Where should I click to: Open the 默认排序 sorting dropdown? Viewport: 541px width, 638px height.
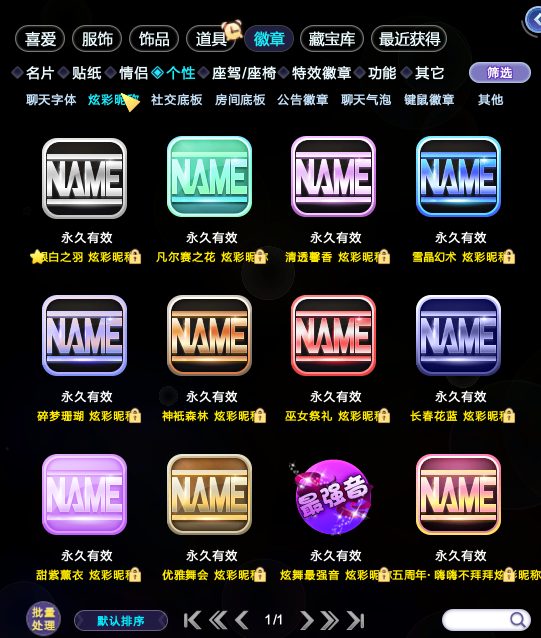point(121,621)
